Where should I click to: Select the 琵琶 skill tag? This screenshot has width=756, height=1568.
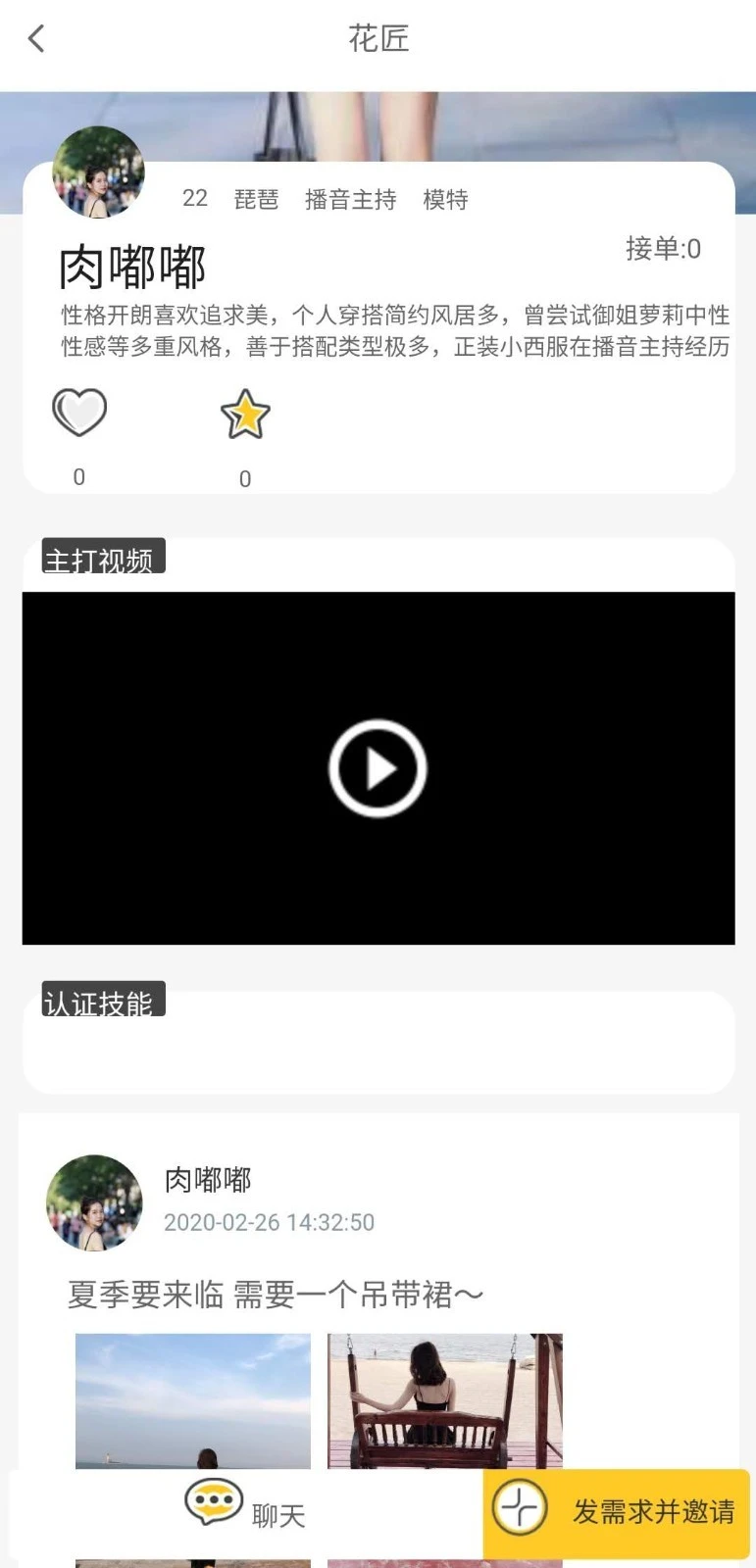pos(255,199)
